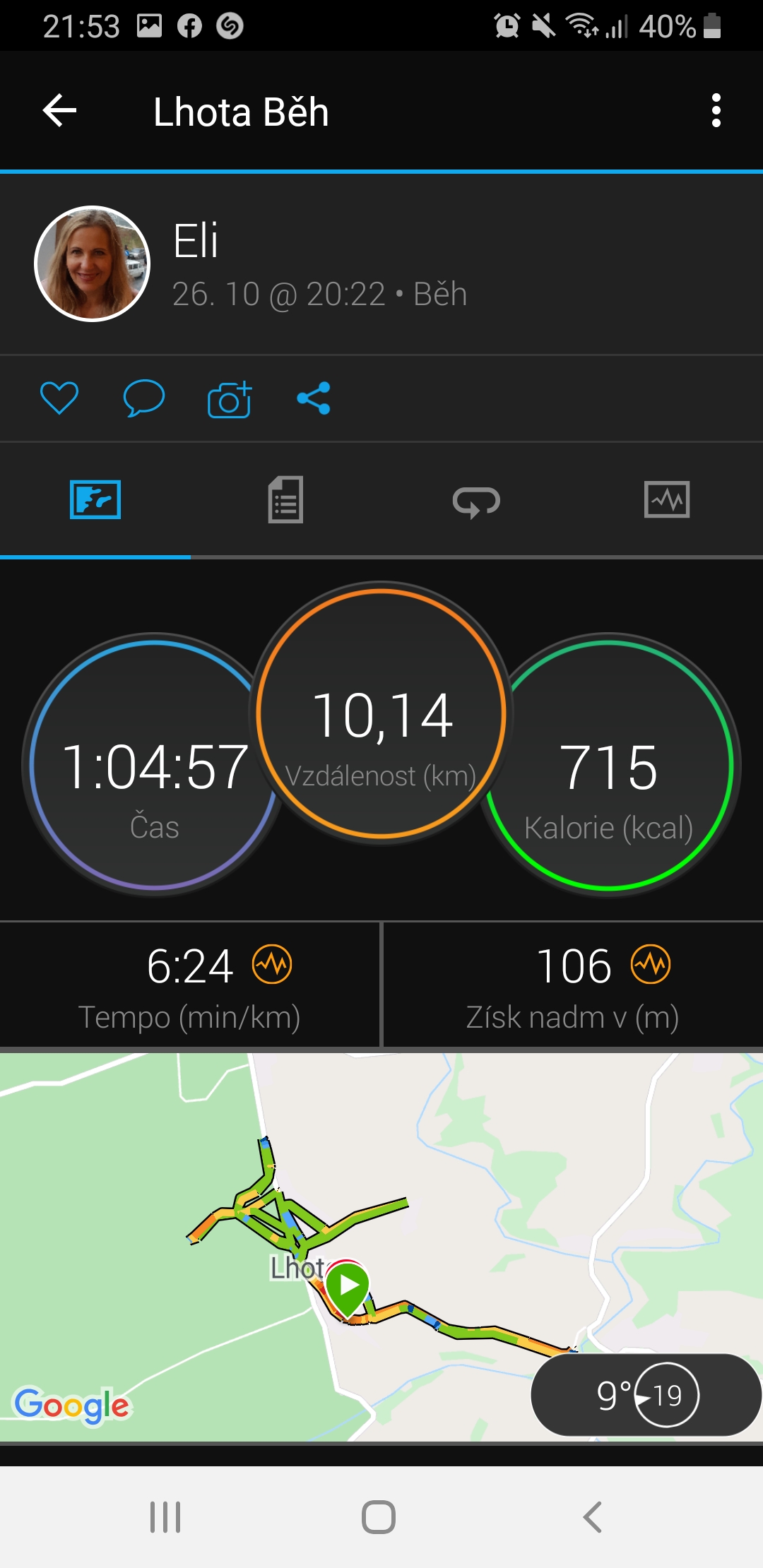This screenshot has height=1568, width=763.
Task: Open the pace chart icon beside 6:24
Action: point(273,964)
